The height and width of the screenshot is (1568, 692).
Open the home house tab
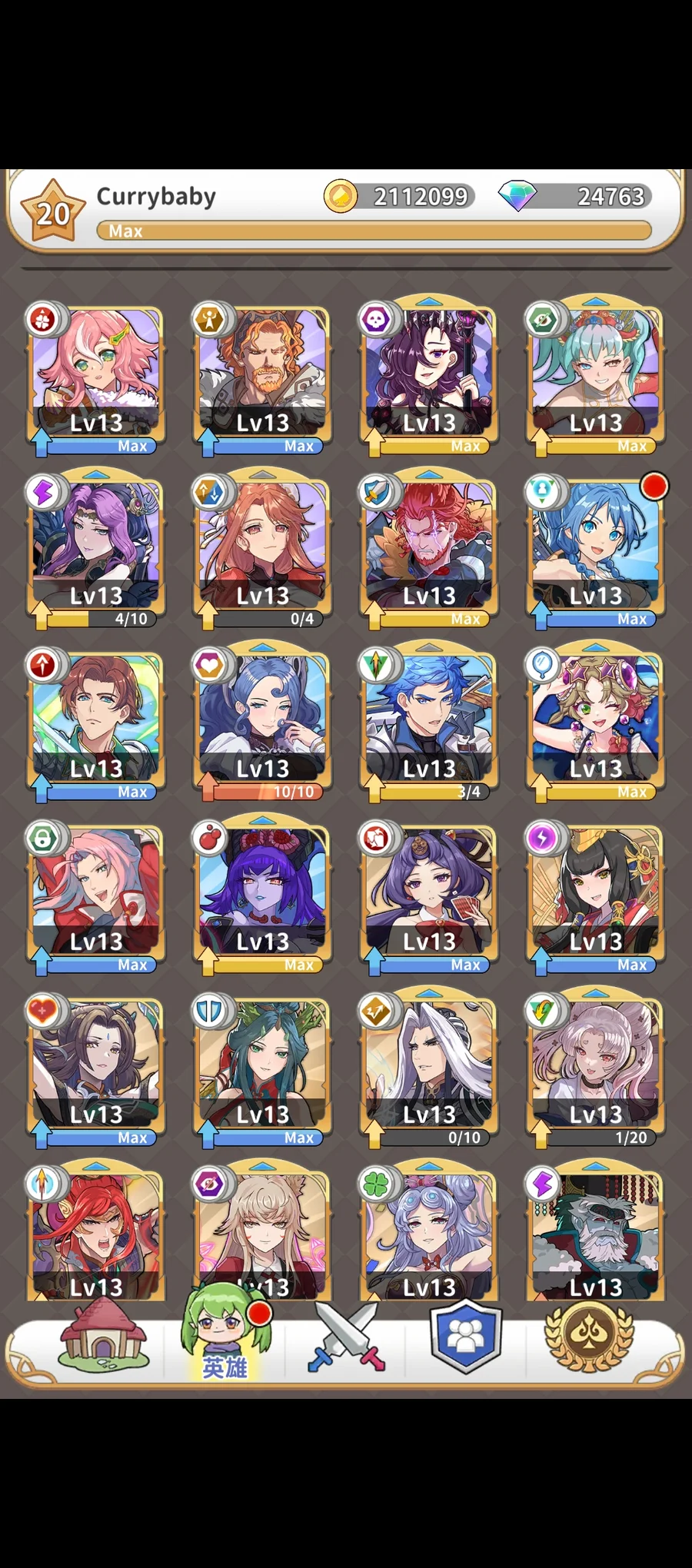click(x=102, y=1342)
